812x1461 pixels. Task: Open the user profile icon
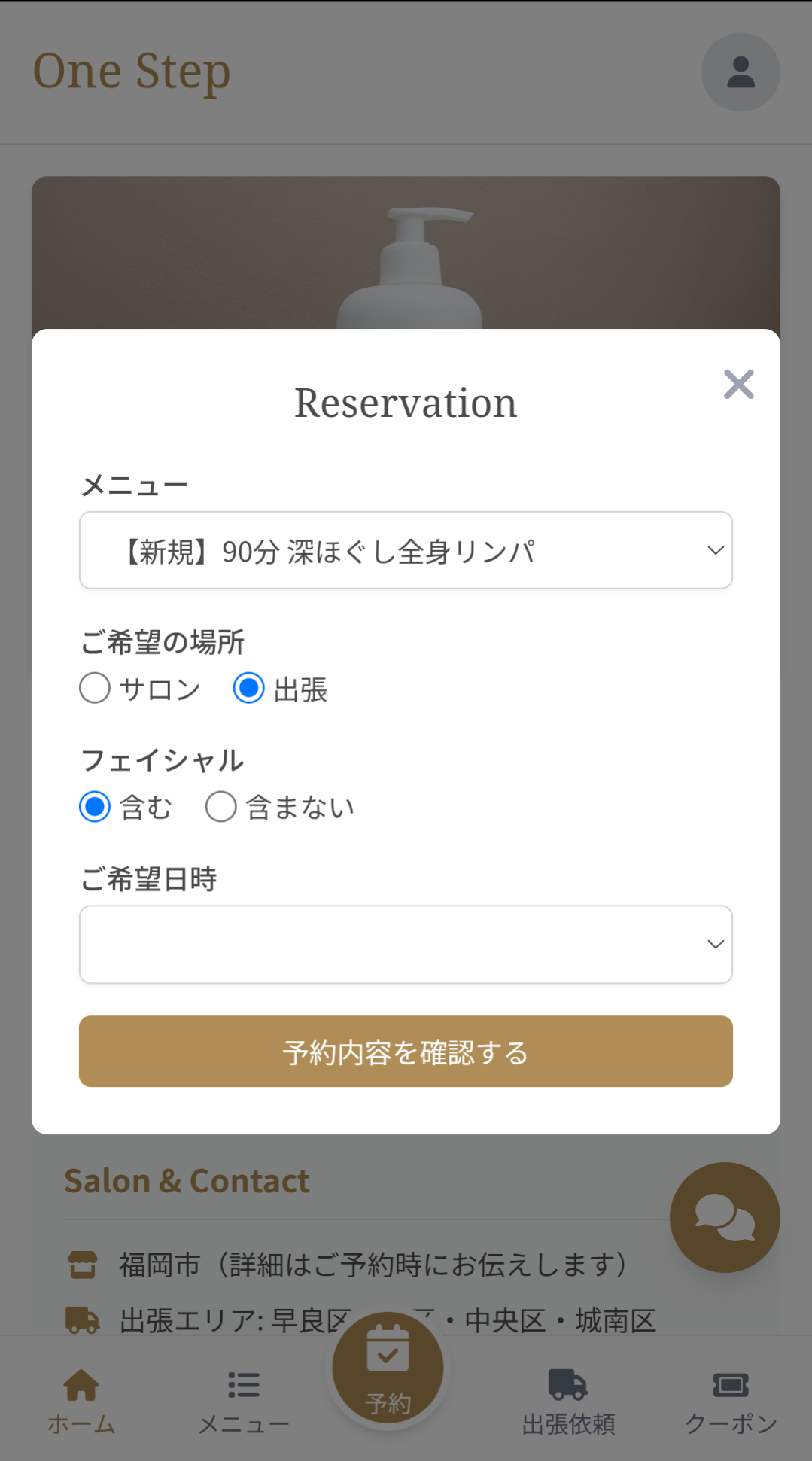point(740,72)
